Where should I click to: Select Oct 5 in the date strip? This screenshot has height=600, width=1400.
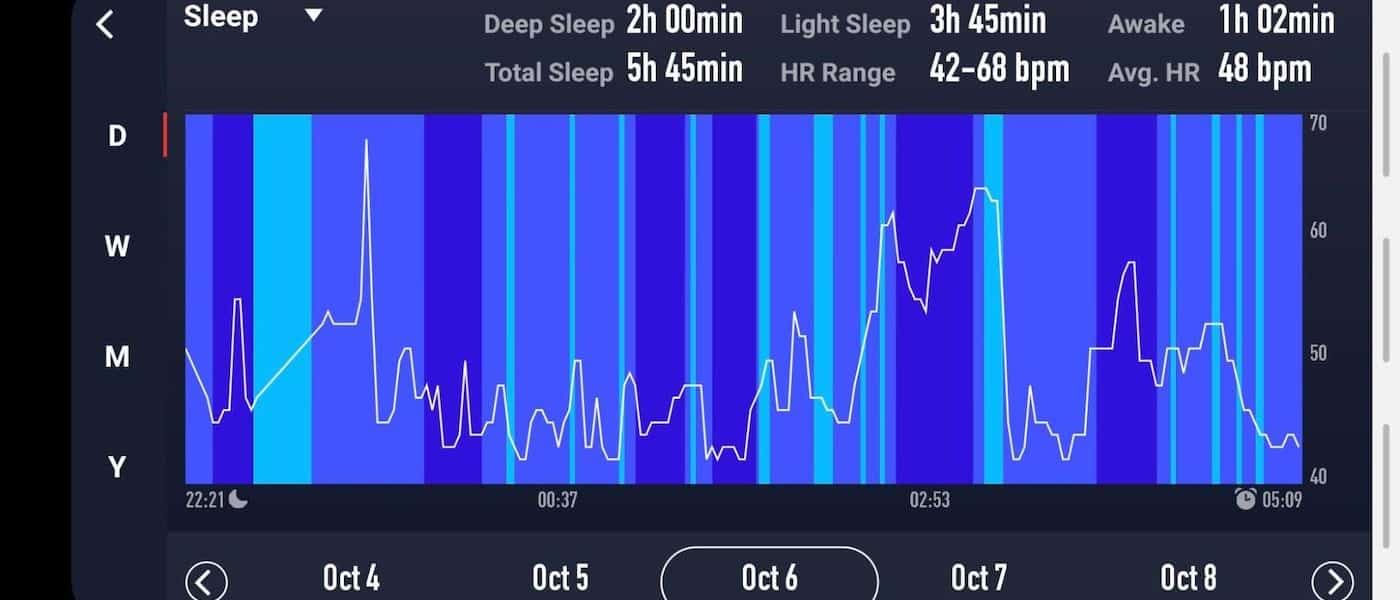coord(560,577)
